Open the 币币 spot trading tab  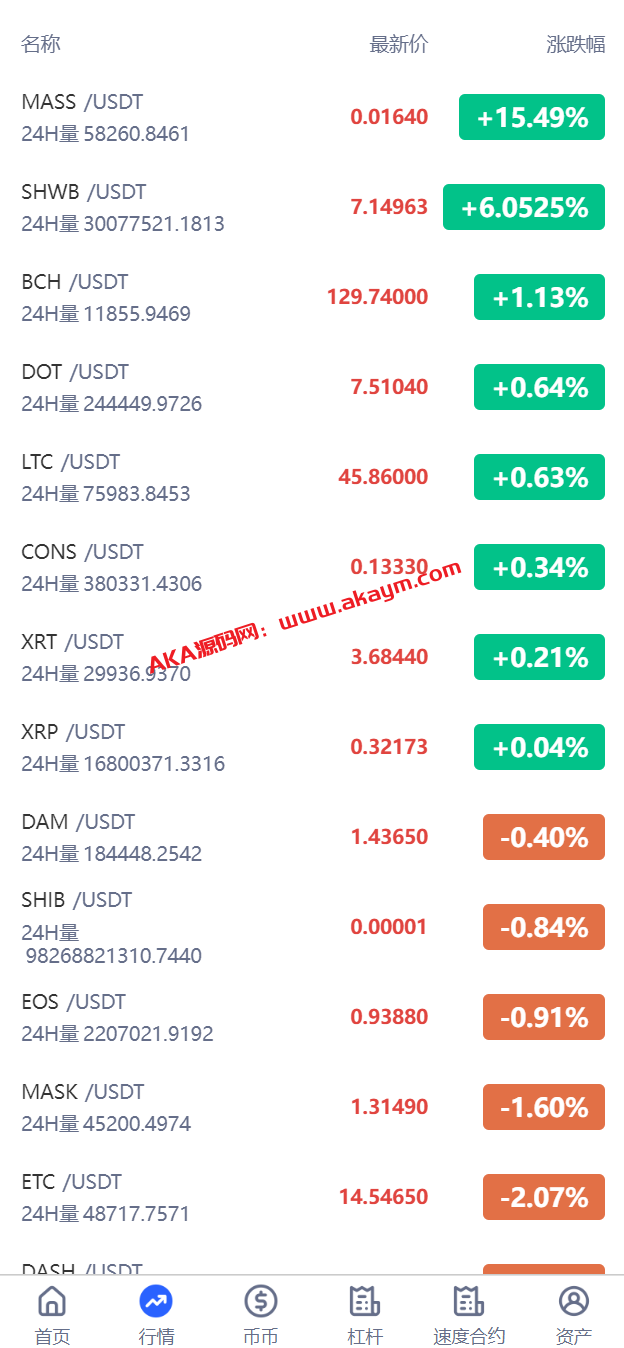point(260,1314)
